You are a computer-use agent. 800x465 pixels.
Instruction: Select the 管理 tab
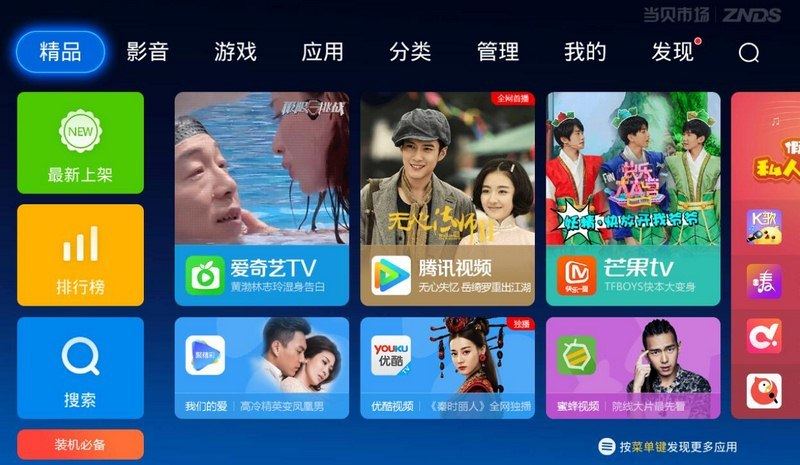(498, 52)
